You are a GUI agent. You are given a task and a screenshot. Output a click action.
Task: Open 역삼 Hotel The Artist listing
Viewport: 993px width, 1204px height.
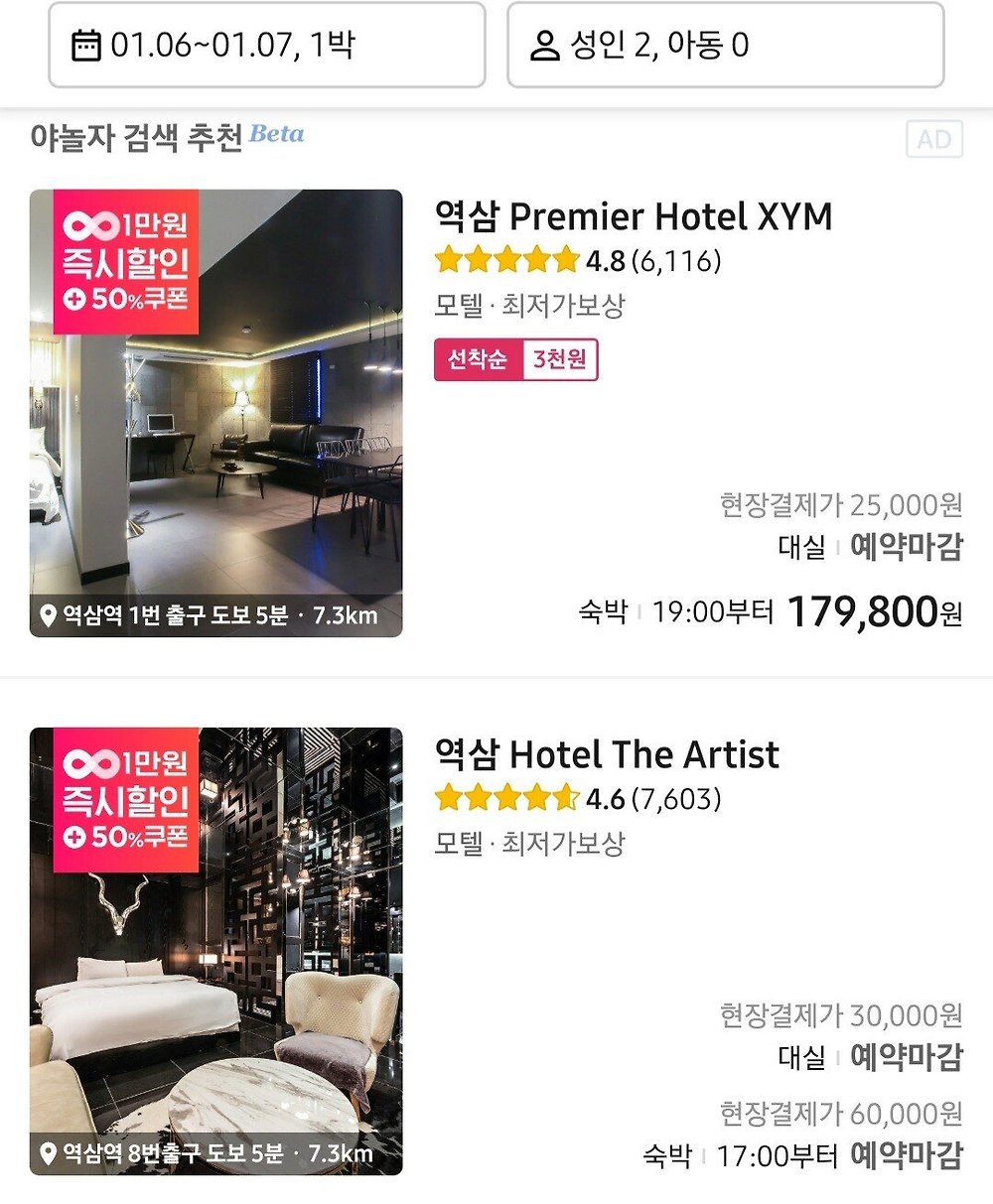tap(607, 755)
